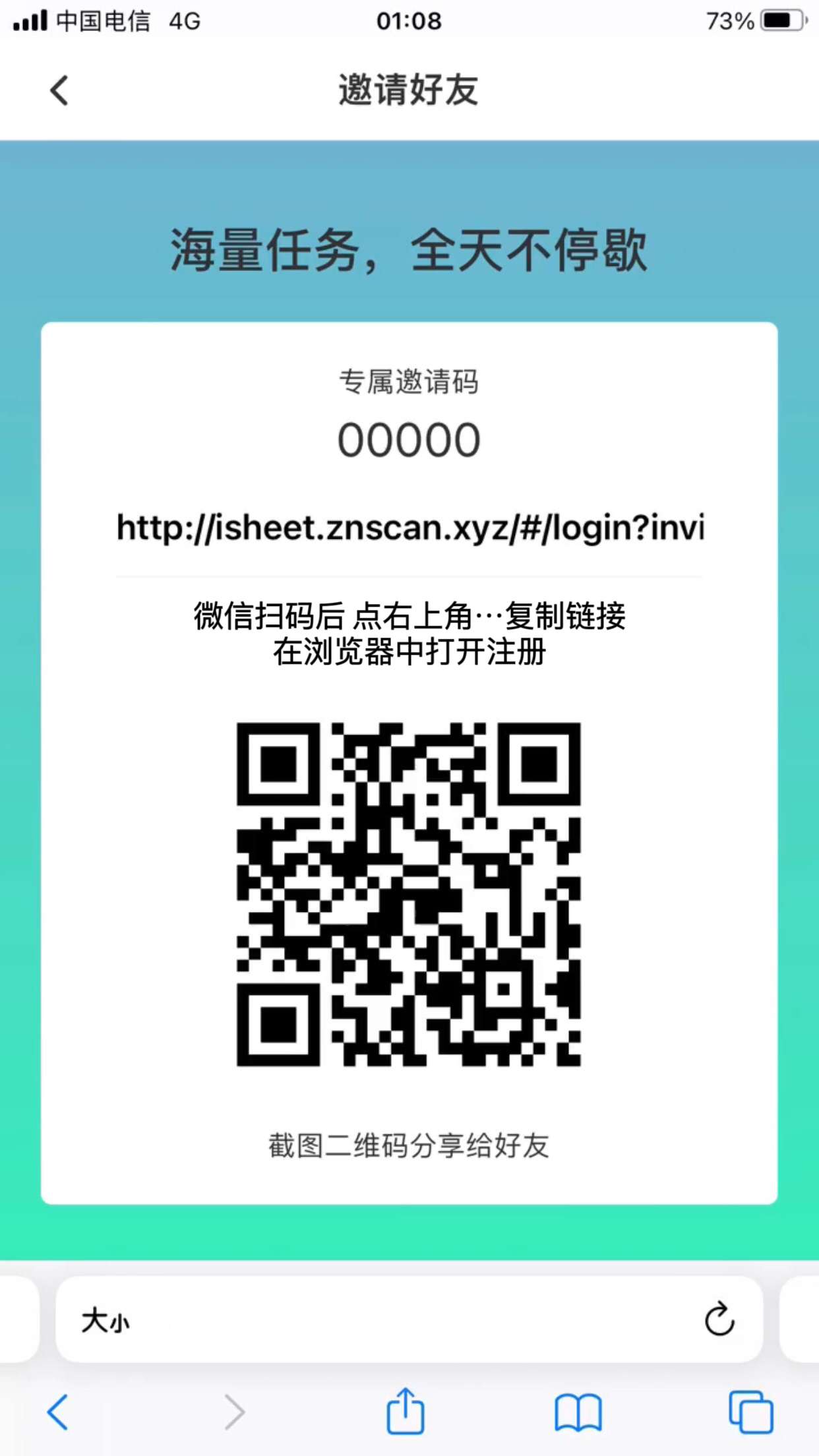Tap the isheet.znscan.xyz invite link
819x1456 pixels.
coord(410,528)
